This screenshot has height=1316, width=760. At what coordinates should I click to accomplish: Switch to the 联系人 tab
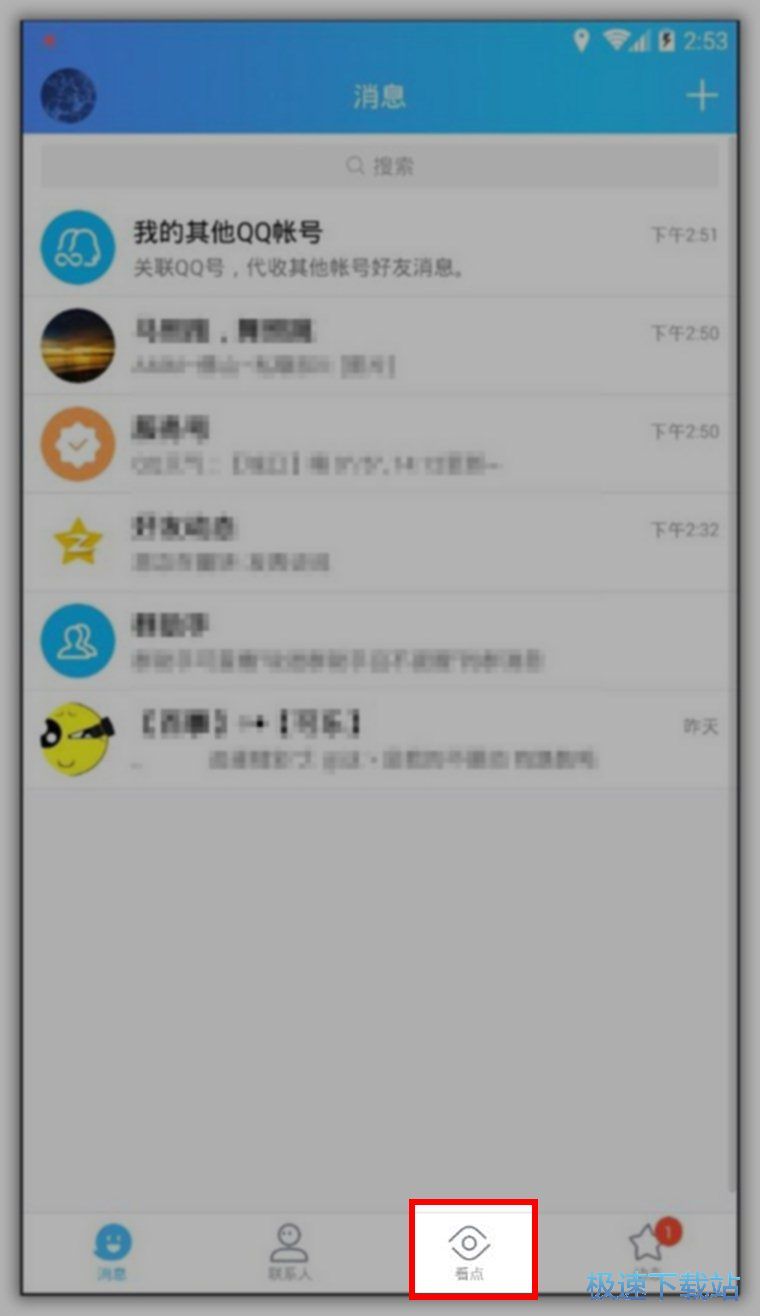(x=289, y=1251)
